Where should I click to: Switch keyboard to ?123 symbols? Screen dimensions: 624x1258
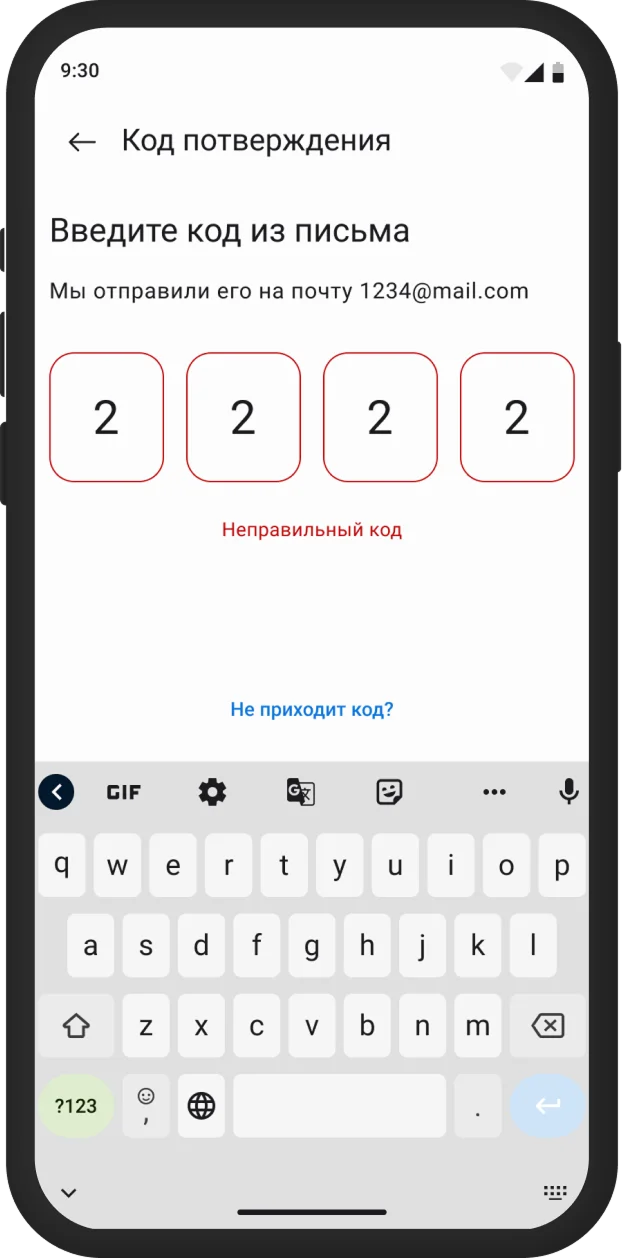point(76,1106)
